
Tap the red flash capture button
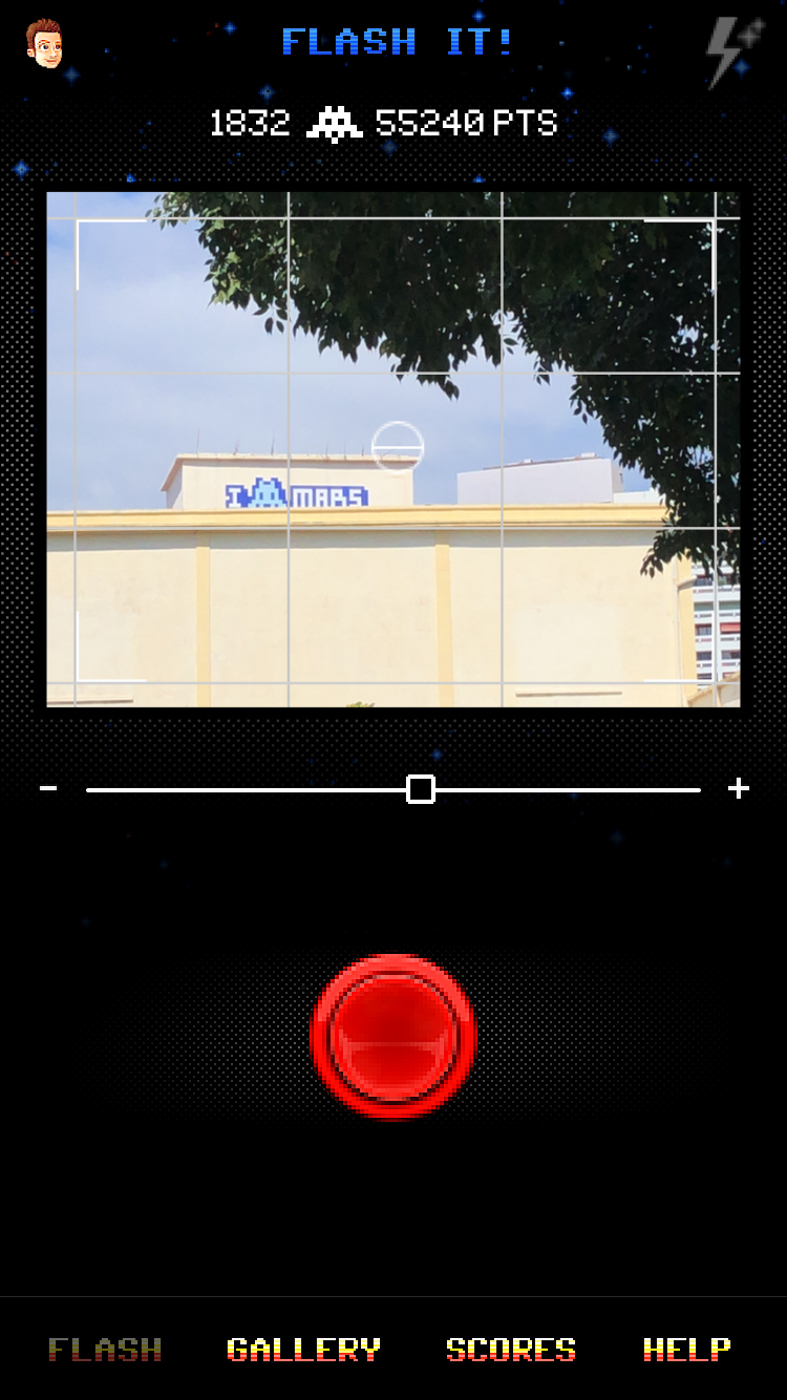(394, 1036)
